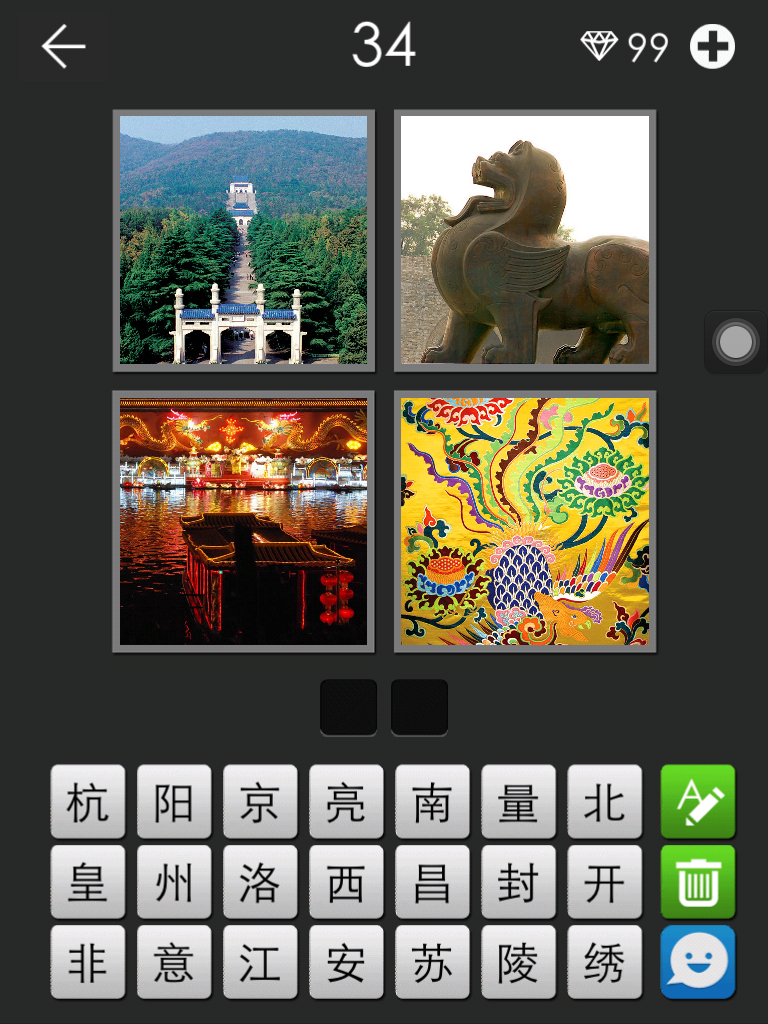Go back using the arrow icon
Screen dimensions: 768x1024
(x=63, y=47)
